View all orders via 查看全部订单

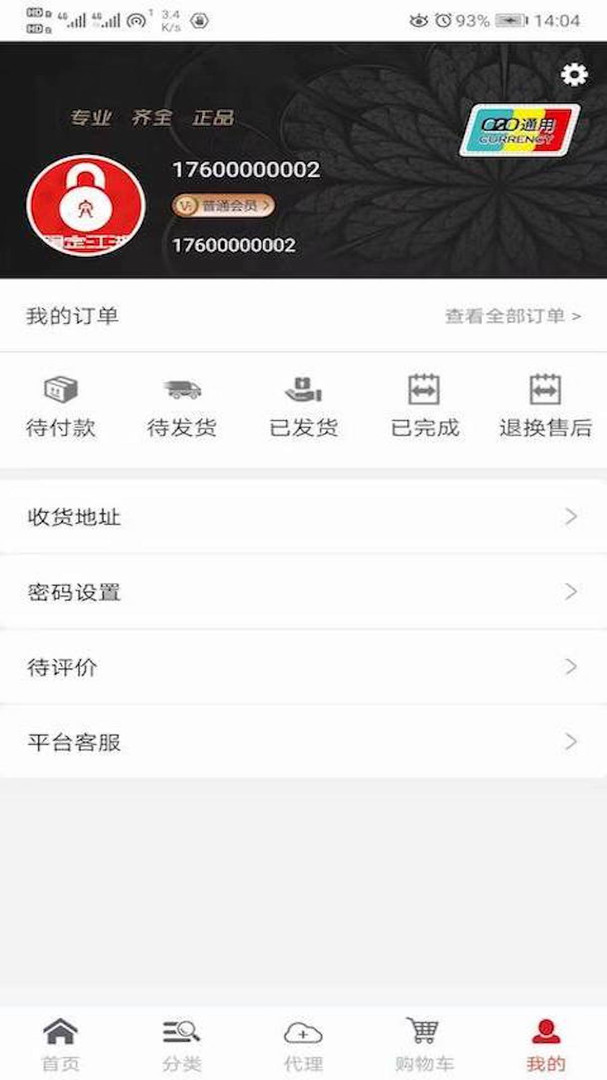click(513, 316)
